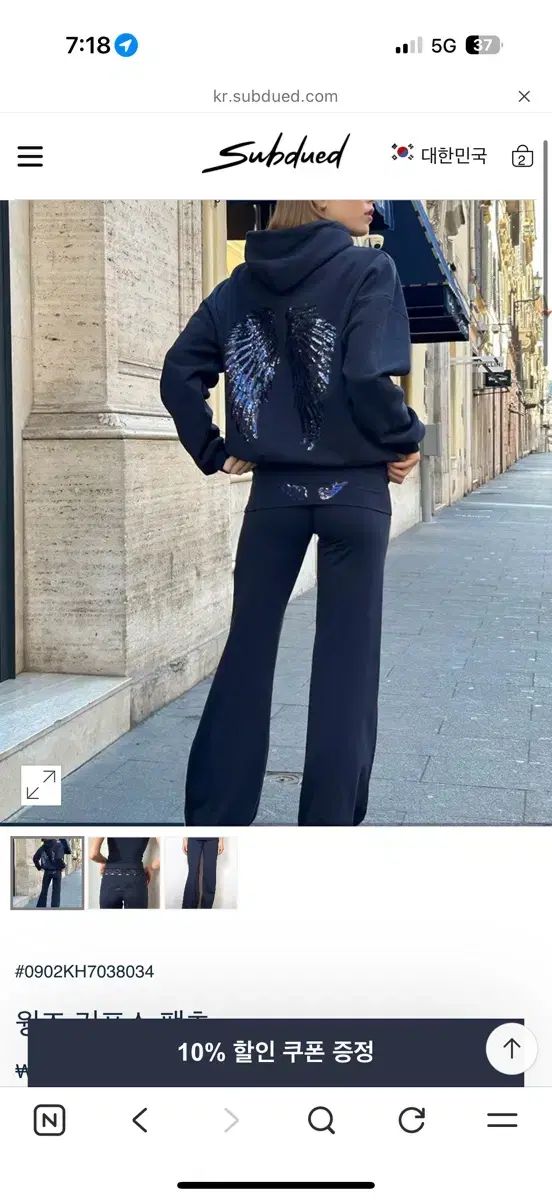
Task: Tap the Subdued logo to go home
Action: pyautogui.click(x=276, y=154)
